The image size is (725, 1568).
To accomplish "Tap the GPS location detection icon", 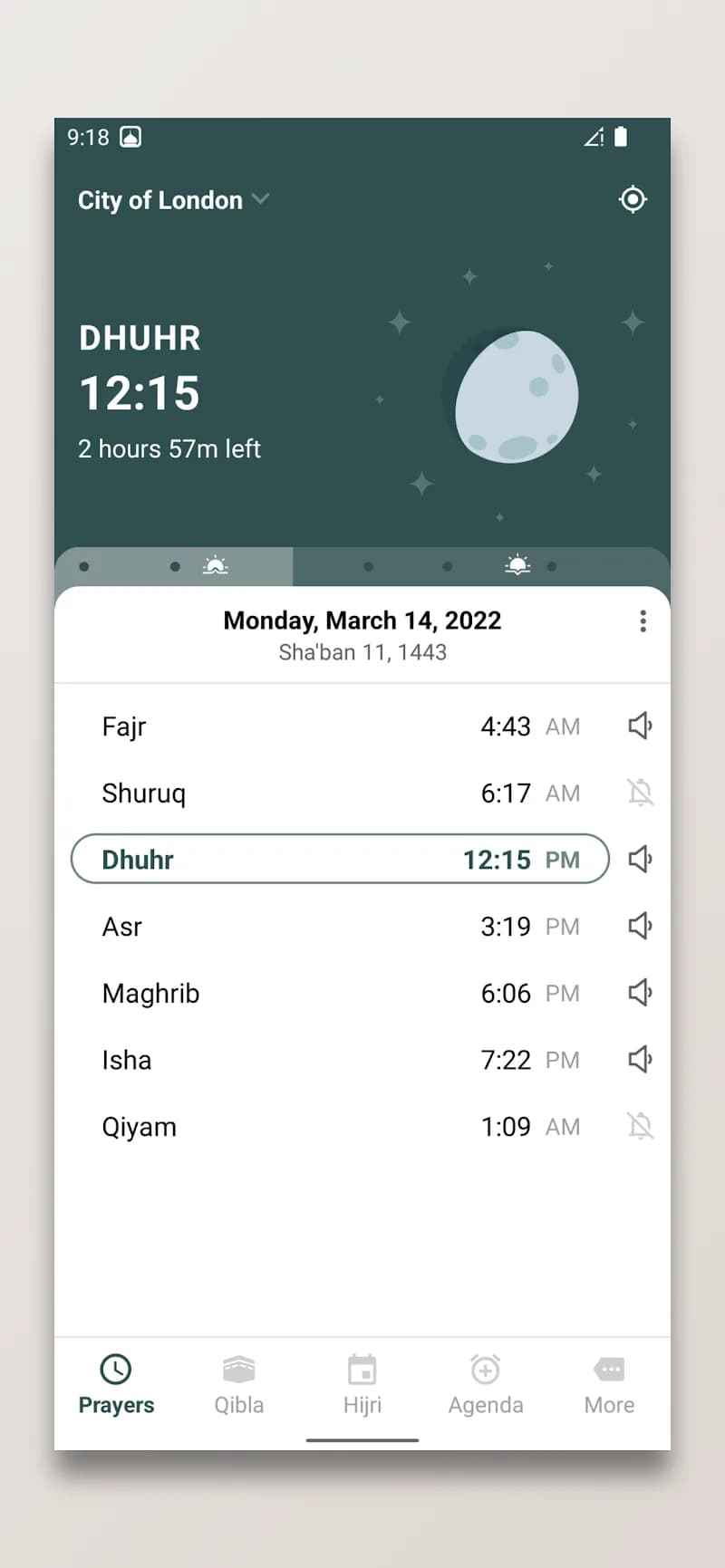I will (x=633, y=199).
